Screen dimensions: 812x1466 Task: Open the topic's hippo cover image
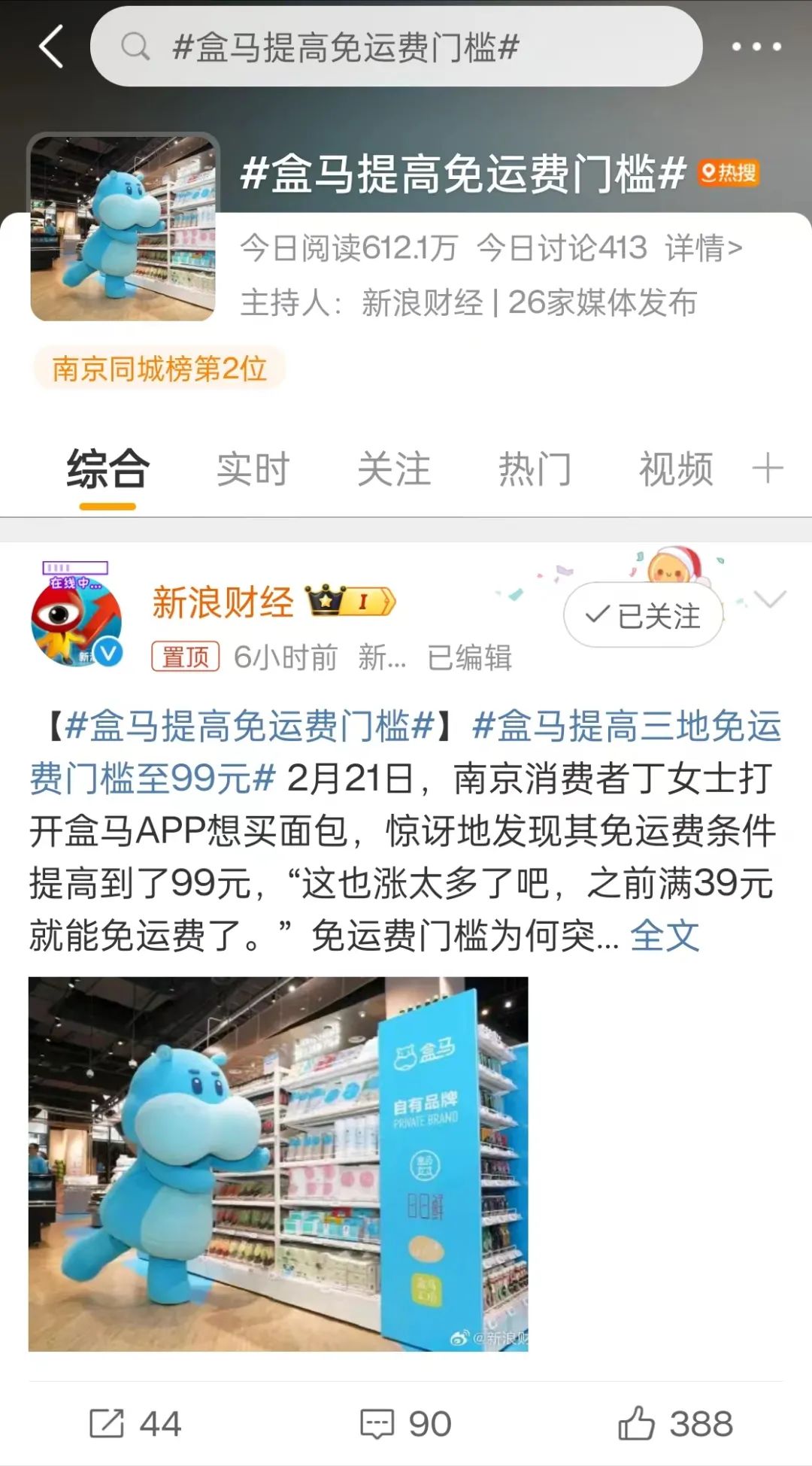123,228
